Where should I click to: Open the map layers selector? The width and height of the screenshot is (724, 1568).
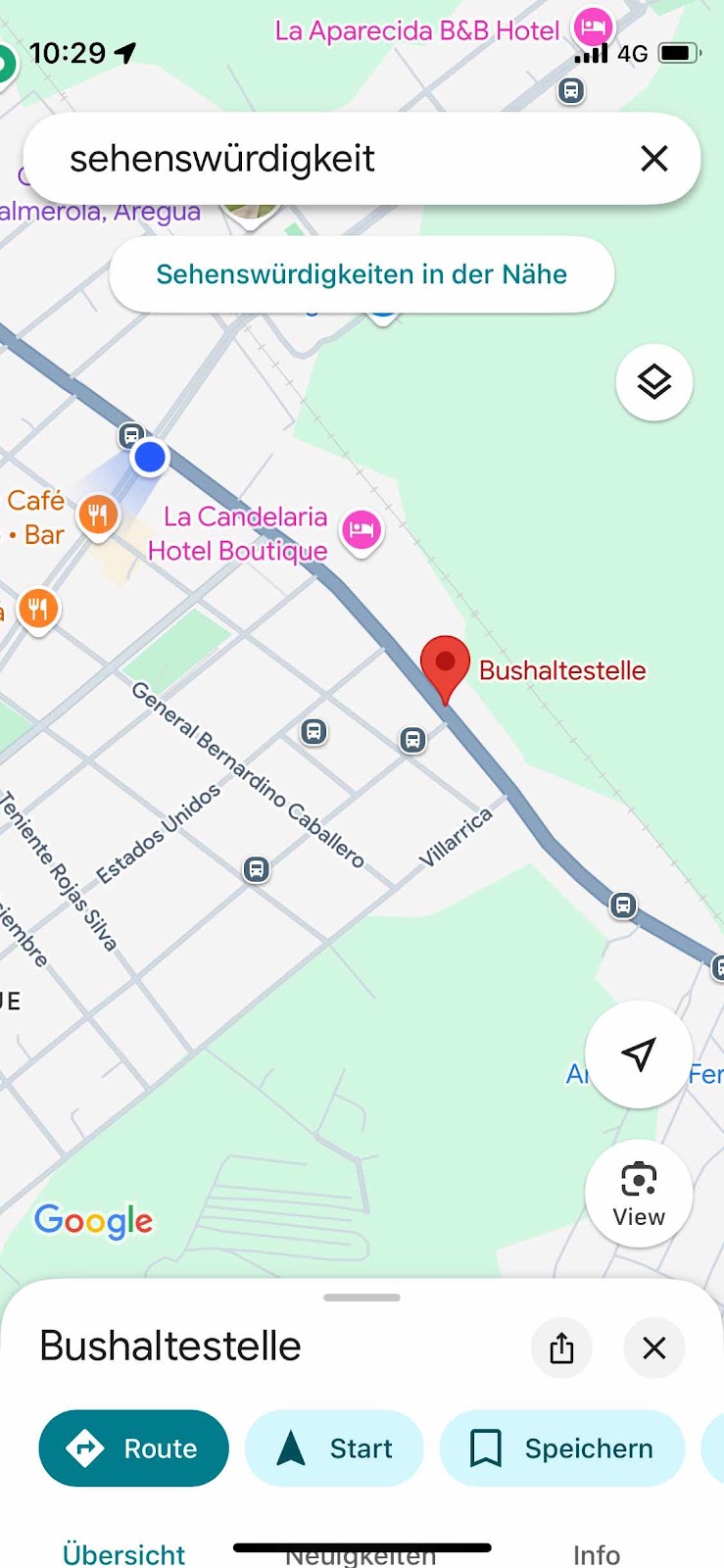653,382
